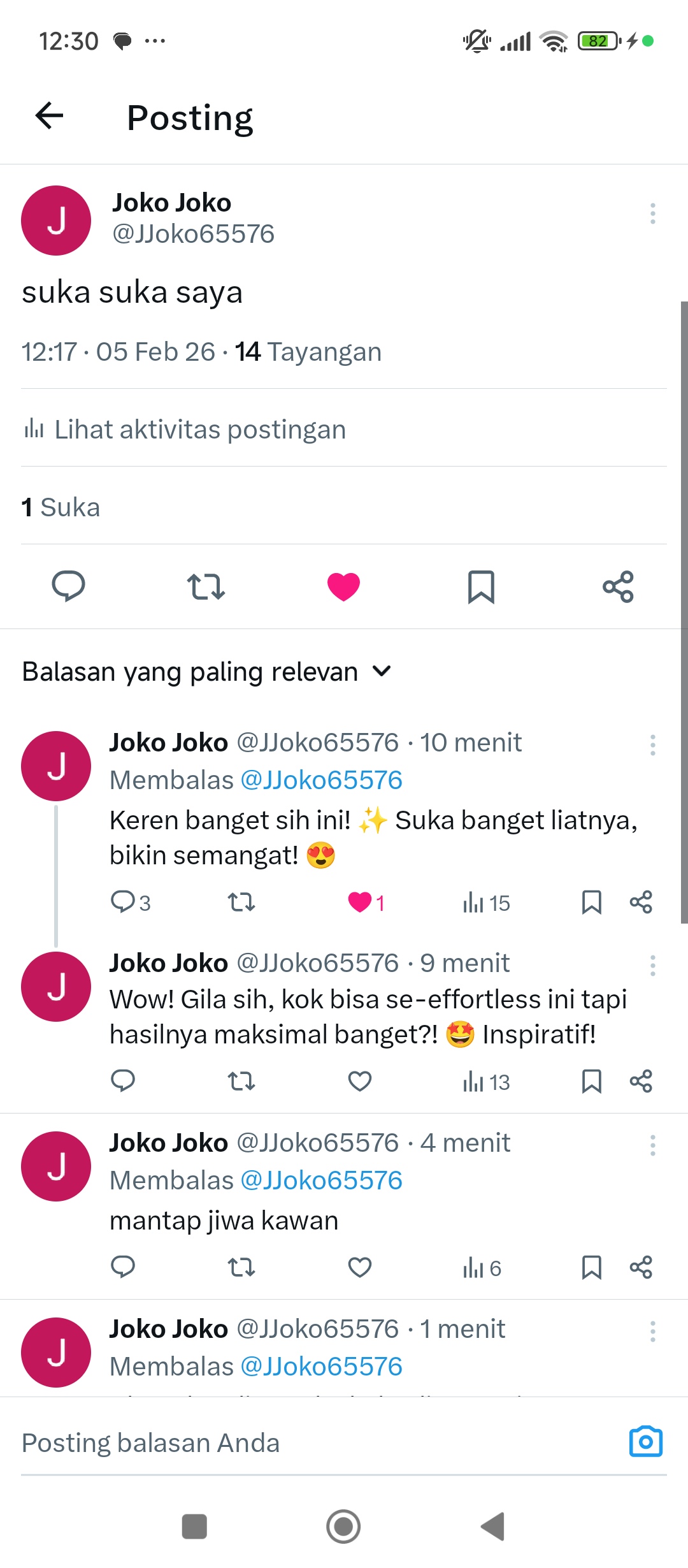Share the "mantap jiwa kawan" reply
The height and width of the screenshot is (1568, 688).
coord(641,1268)
